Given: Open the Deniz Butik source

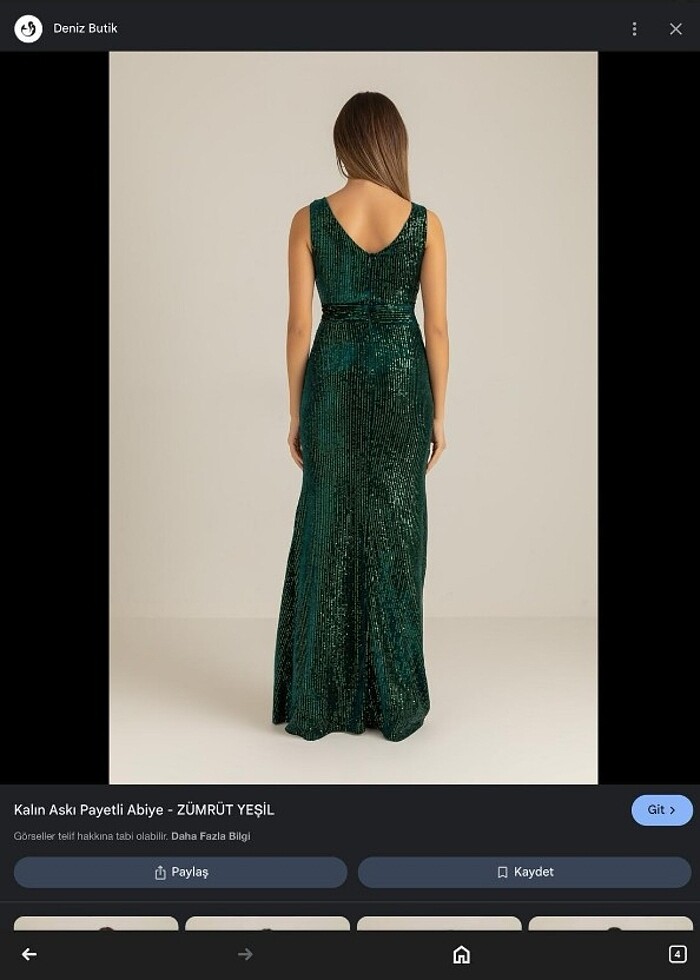Looking at the screenshot, I should pos(85,29).
